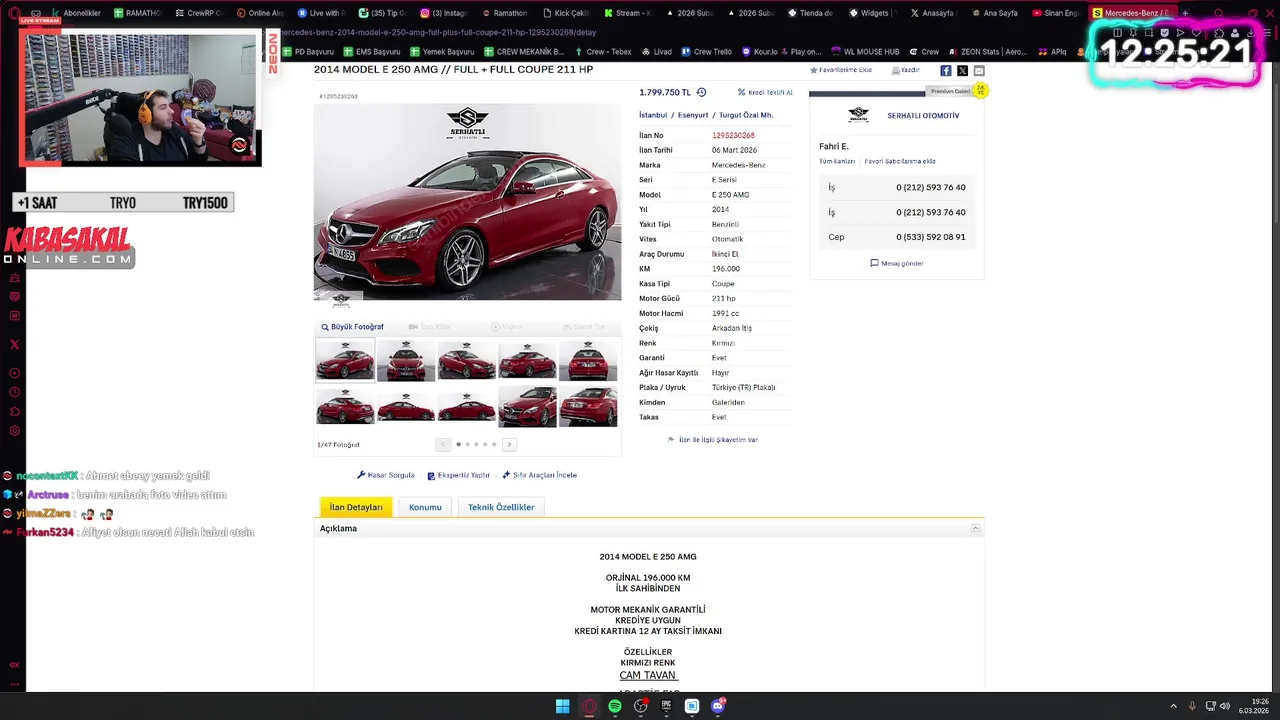Image resolution: width=1280 pixels, height=720 pixels.
Task: Report via İlan ile ilgili şikayetim var
Action: click(713, 440)
